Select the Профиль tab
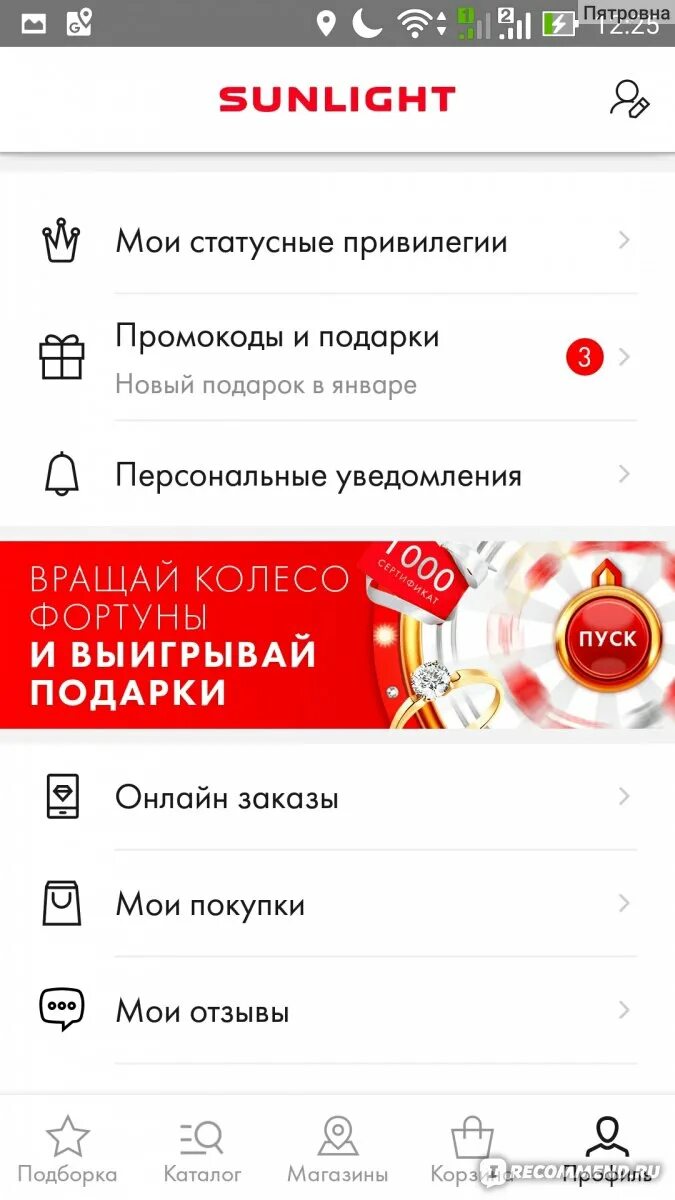 click(x=607, y=1150)
